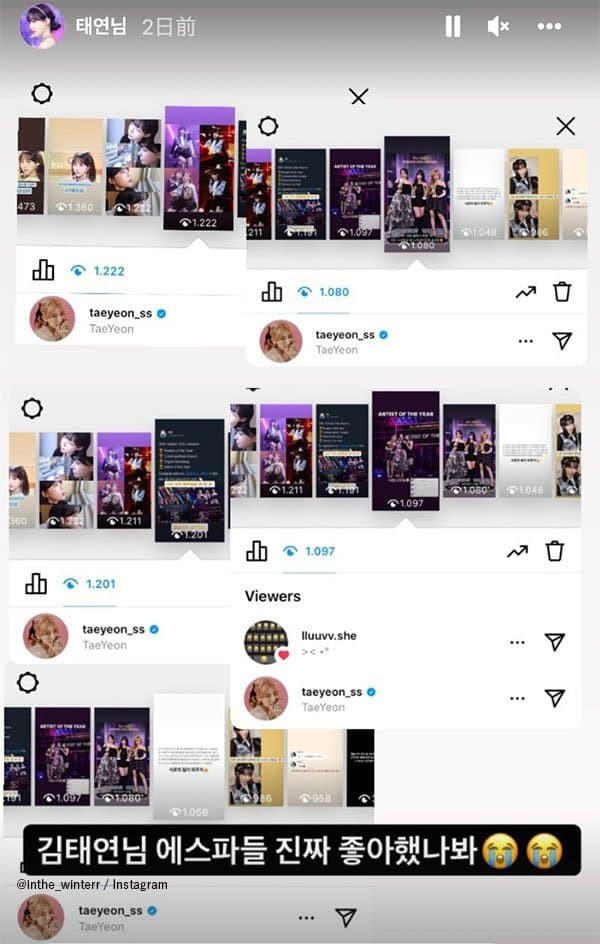Open the story overflow menu
600x944 pixels.
click(549, 27)
